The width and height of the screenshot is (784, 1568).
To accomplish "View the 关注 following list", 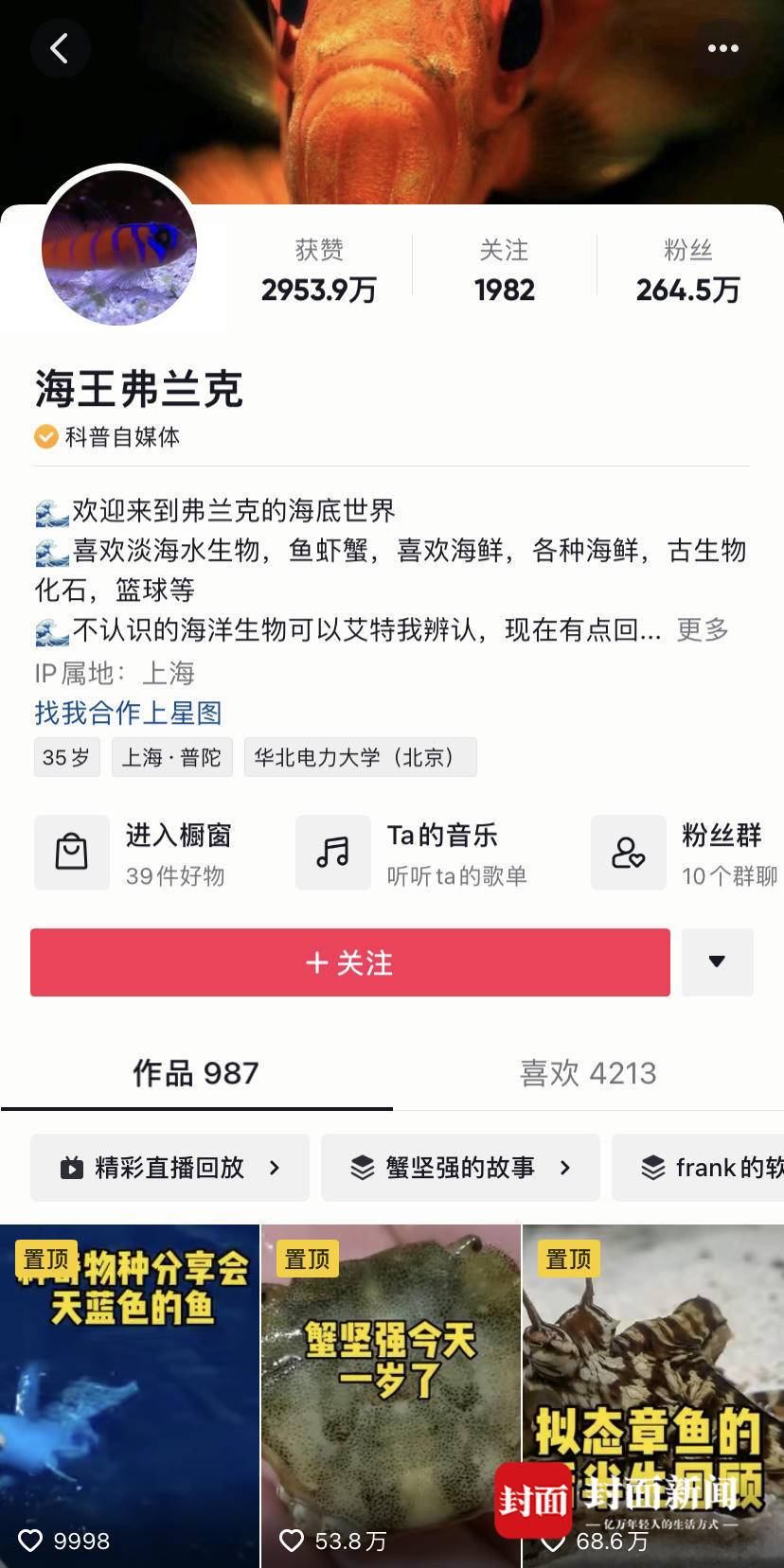I will pos(504,271).
